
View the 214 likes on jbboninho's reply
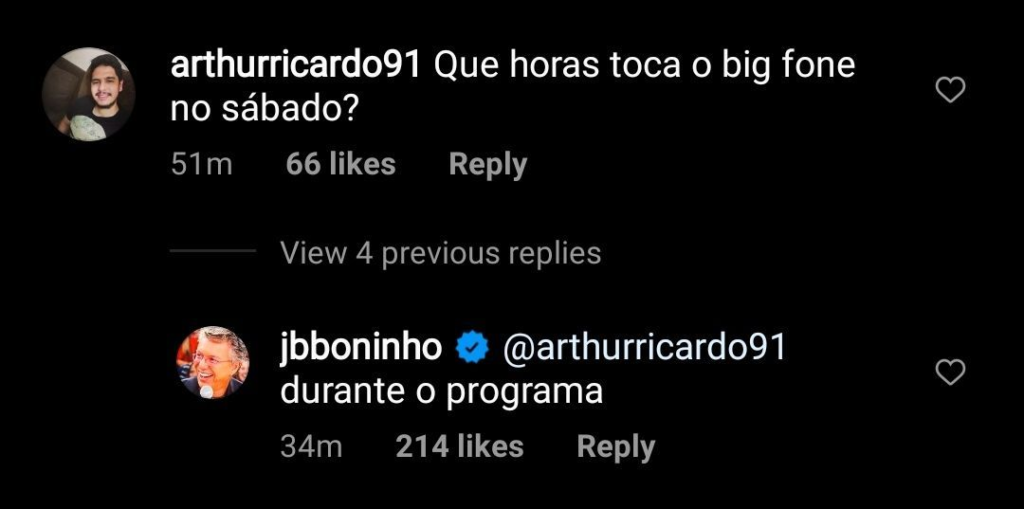click(459, 446)
